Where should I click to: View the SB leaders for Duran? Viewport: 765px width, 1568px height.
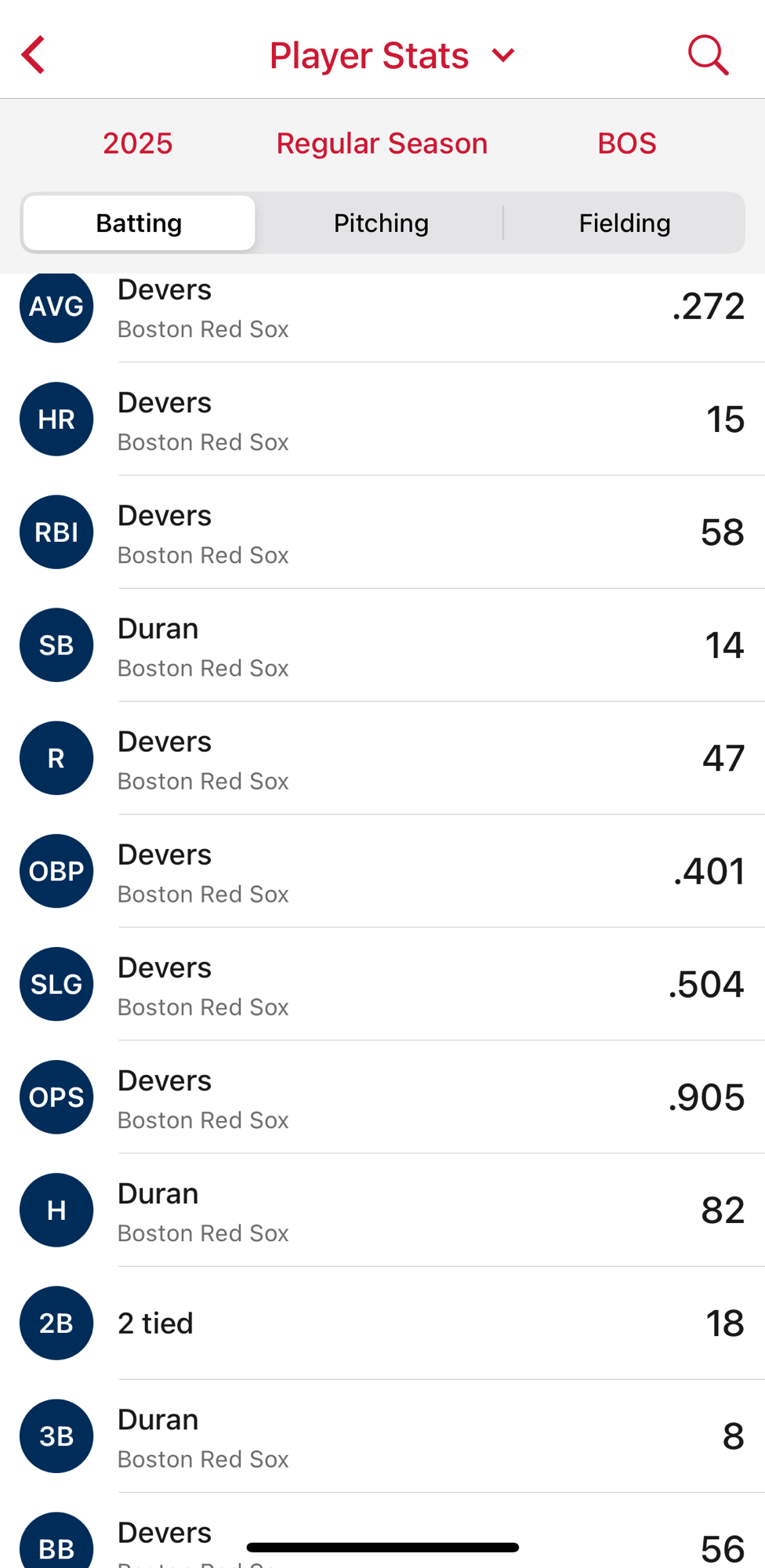click(382, 645)
